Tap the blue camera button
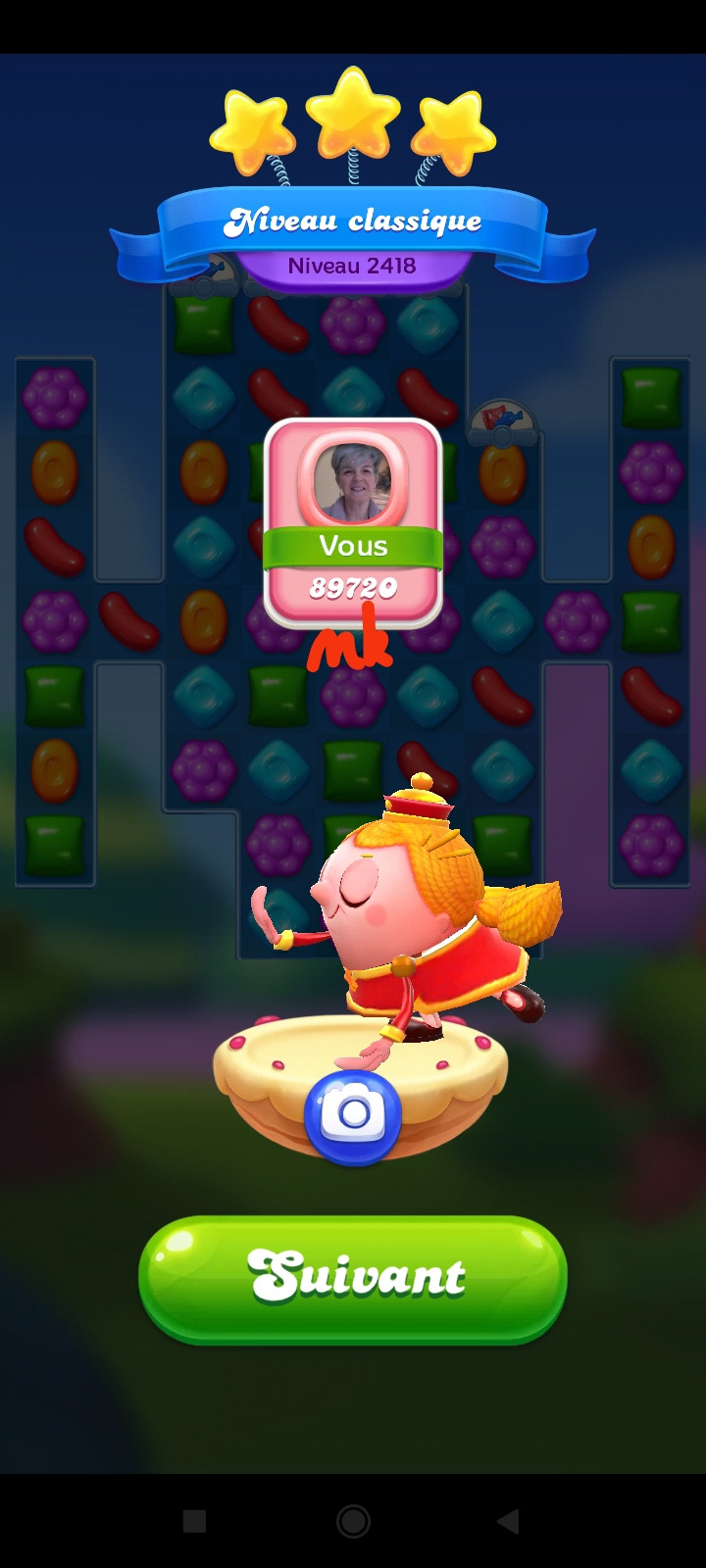Screen dimensions: 706x1568 click(353, 1115)
